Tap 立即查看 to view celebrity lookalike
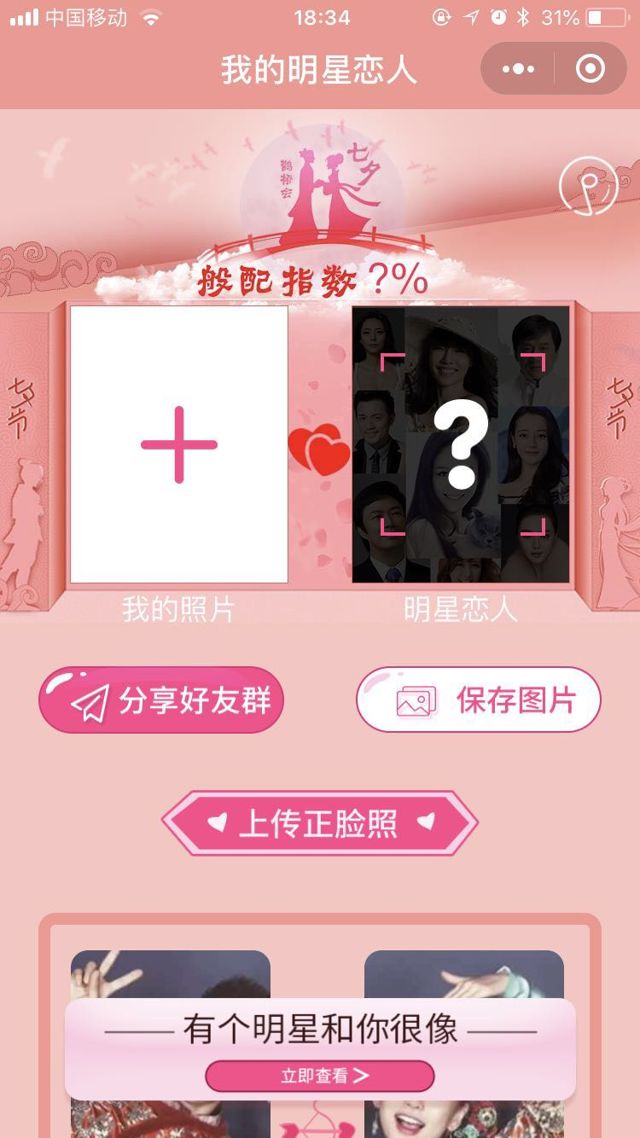640x1138 pixels. click(x=320, y=1076)
